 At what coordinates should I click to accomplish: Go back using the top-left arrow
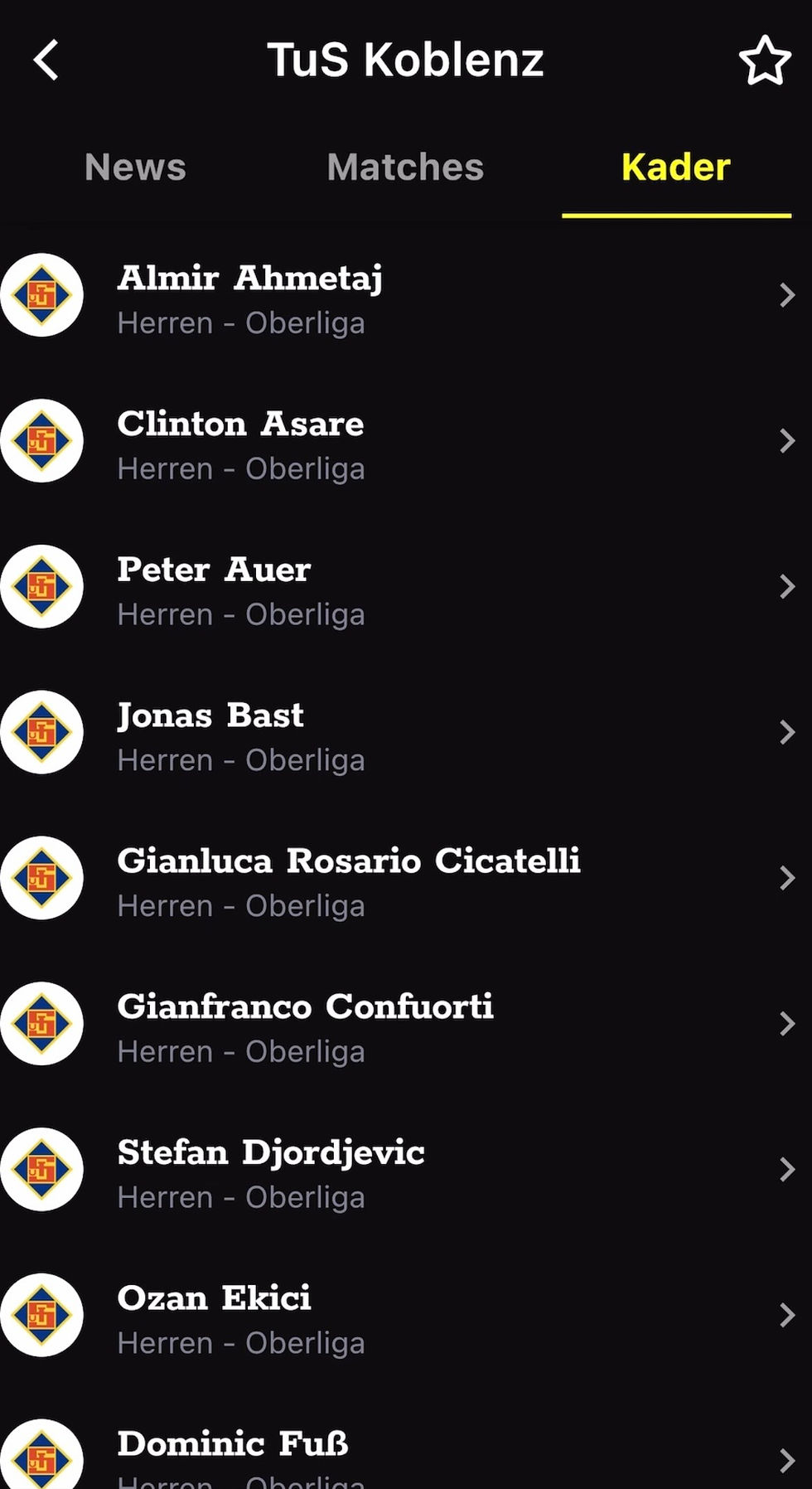click(x=46, y=61)
